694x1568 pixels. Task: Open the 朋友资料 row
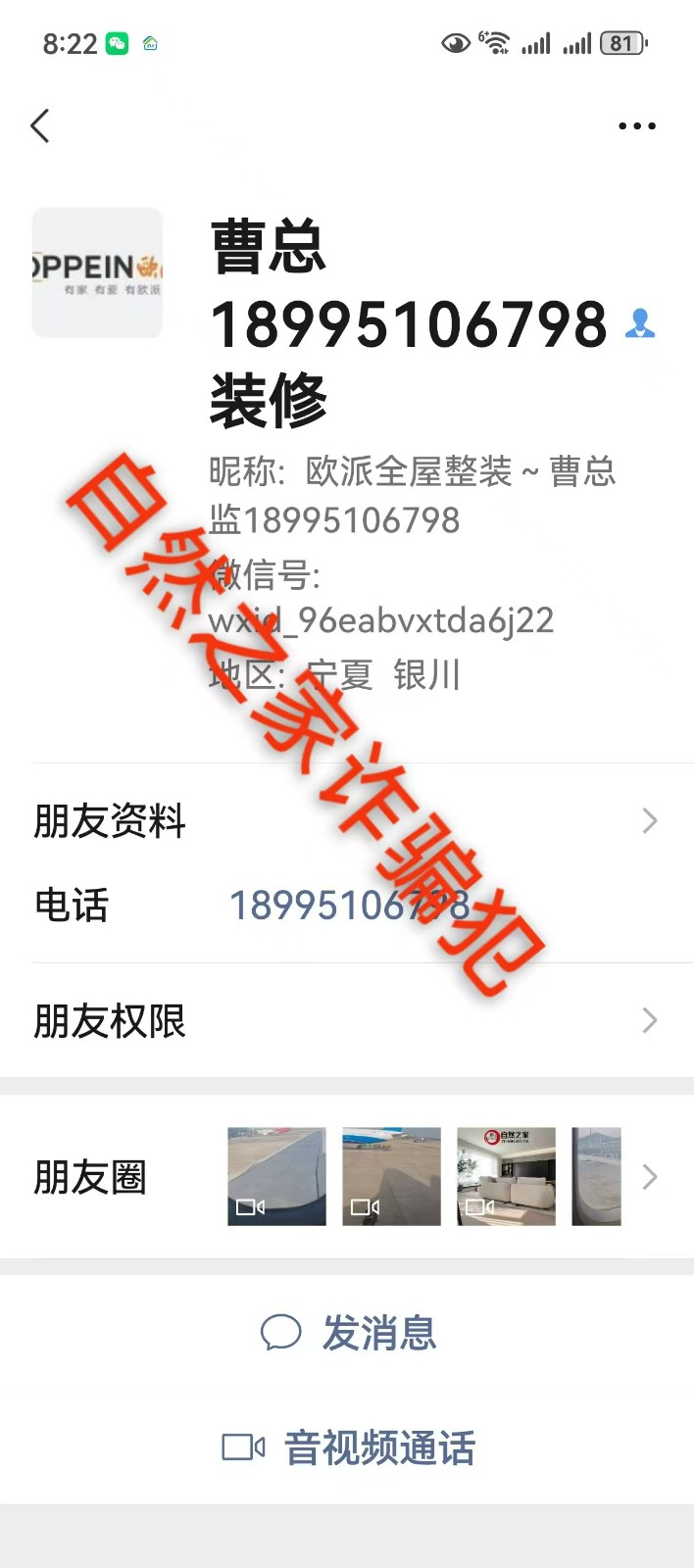tap(346, 821)
